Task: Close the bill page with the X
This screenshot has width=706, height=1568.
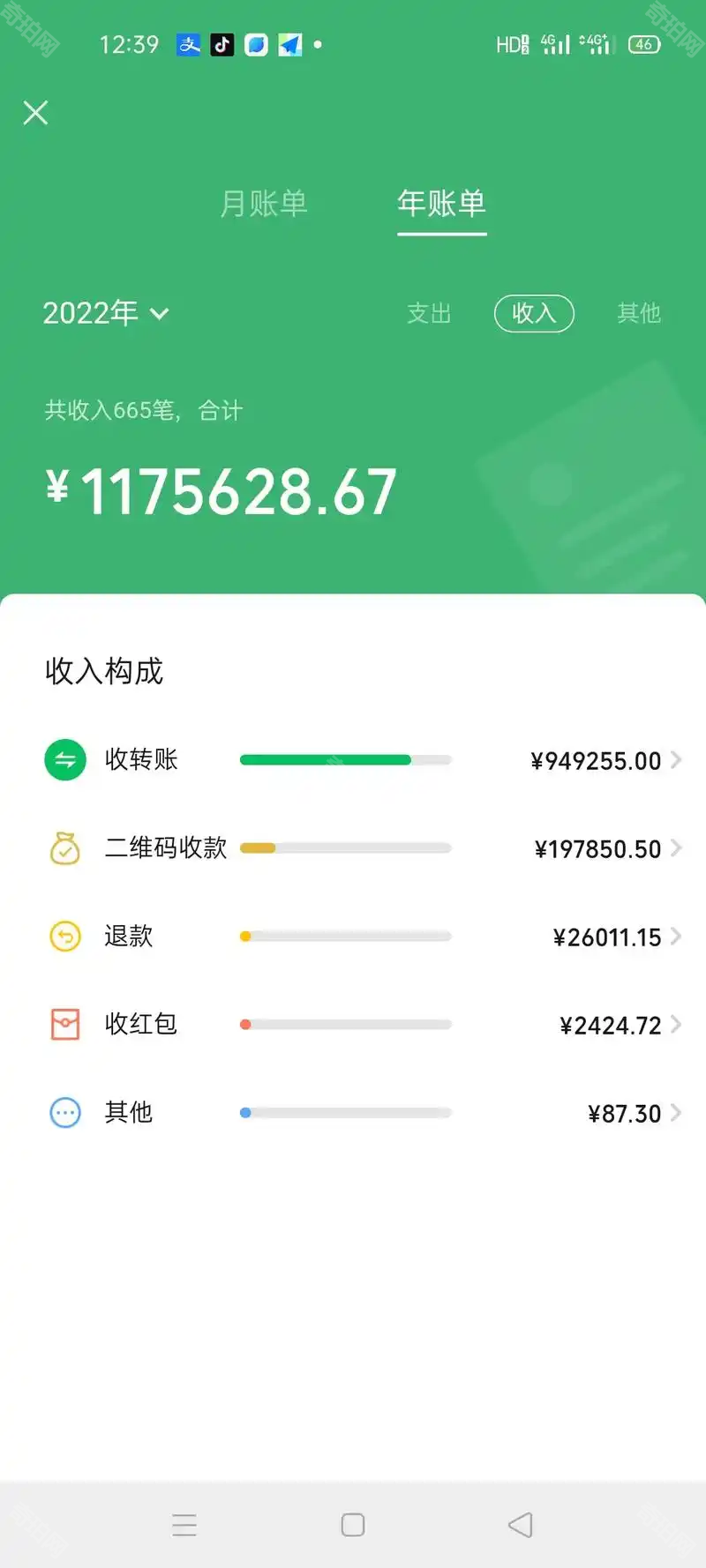Action: pyautogui.click(x=35, y=113)
